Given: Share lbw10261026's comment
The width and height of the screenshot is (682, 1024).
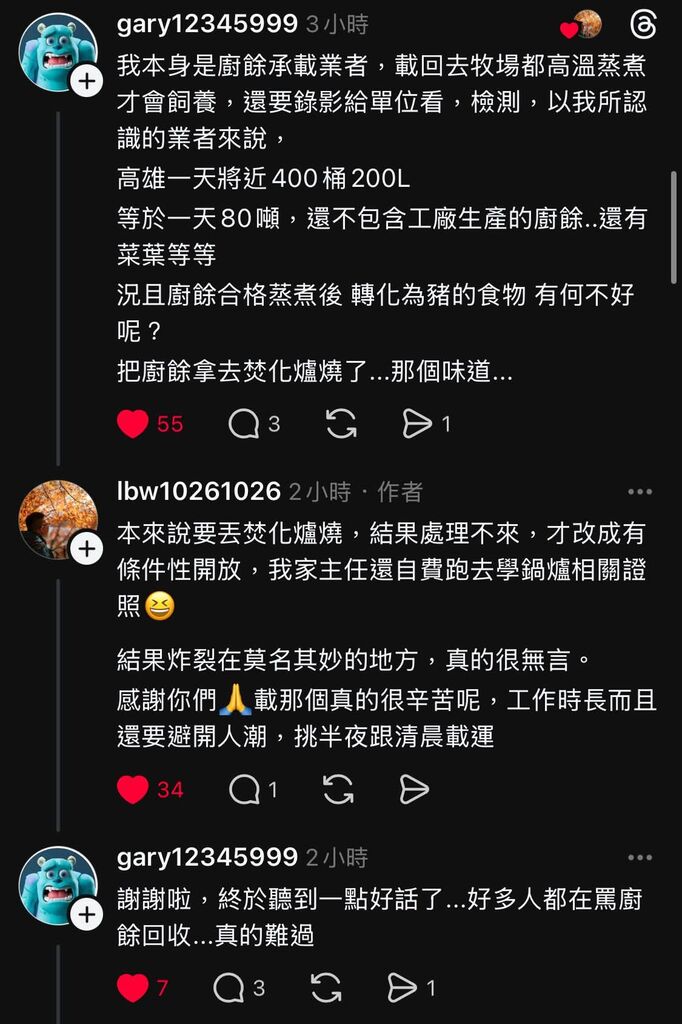Looking at the screenshot, I should [414, 790].
